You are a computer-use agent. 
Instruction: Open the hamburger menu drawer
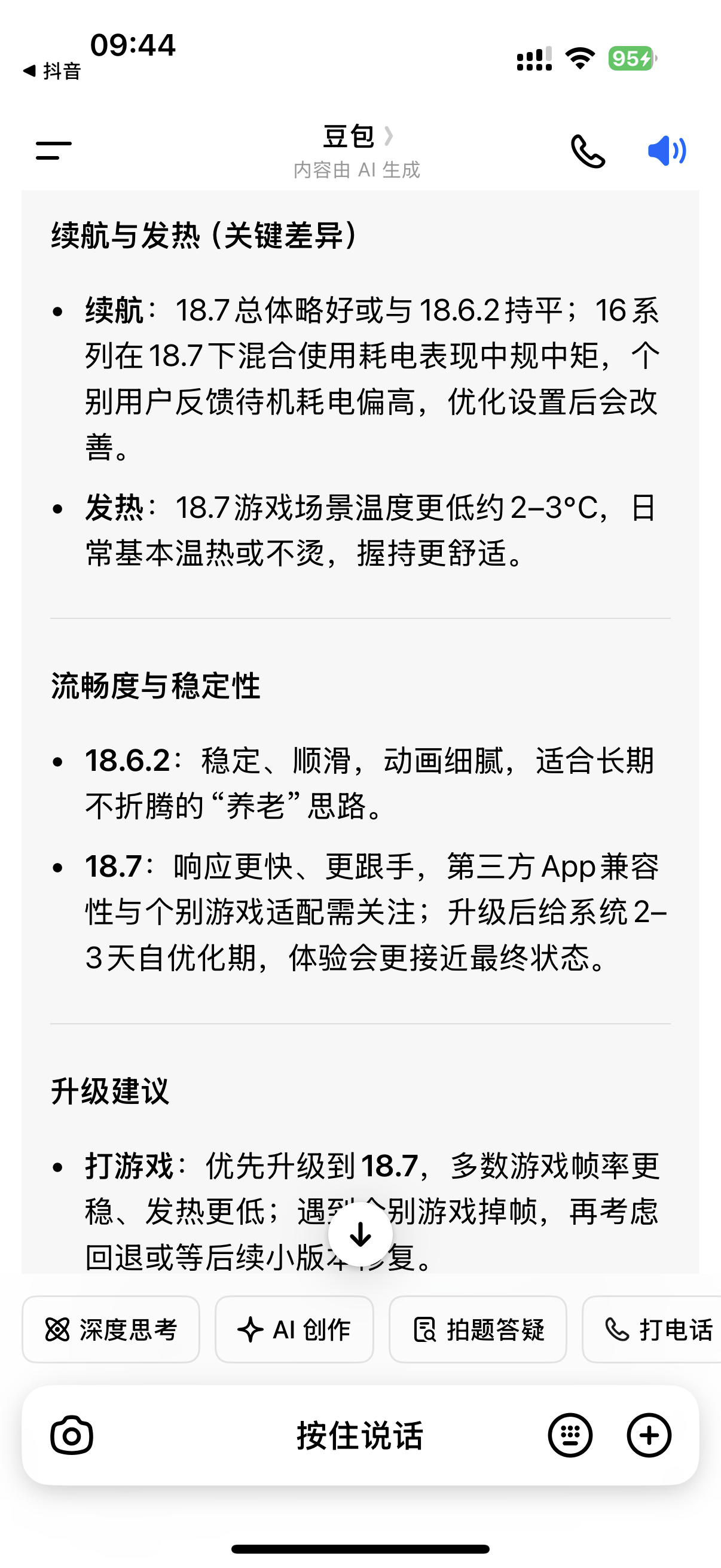pos(54,150)
